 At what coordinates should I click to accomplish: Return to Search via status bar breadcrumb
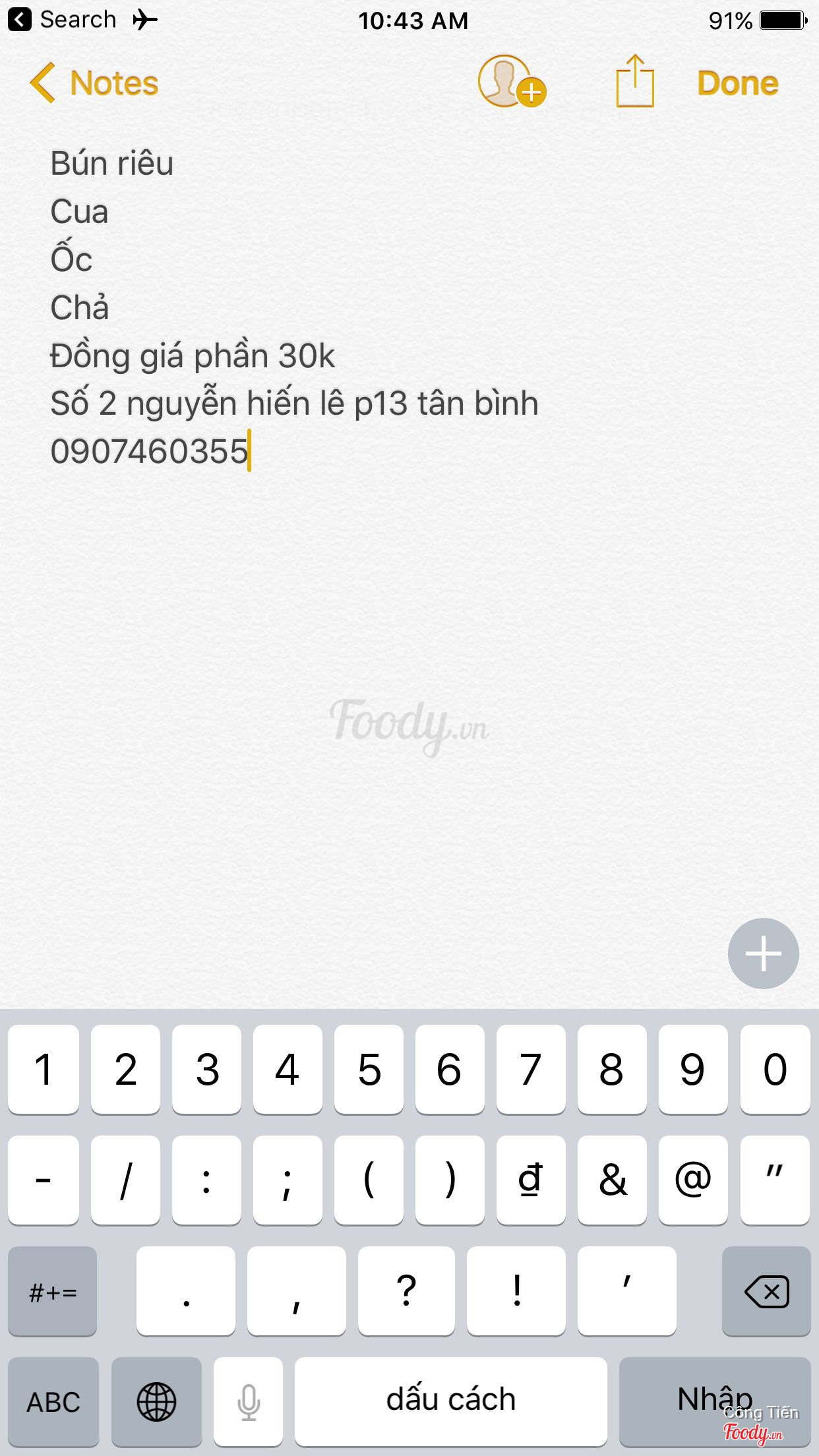click(x=63, y=20)
